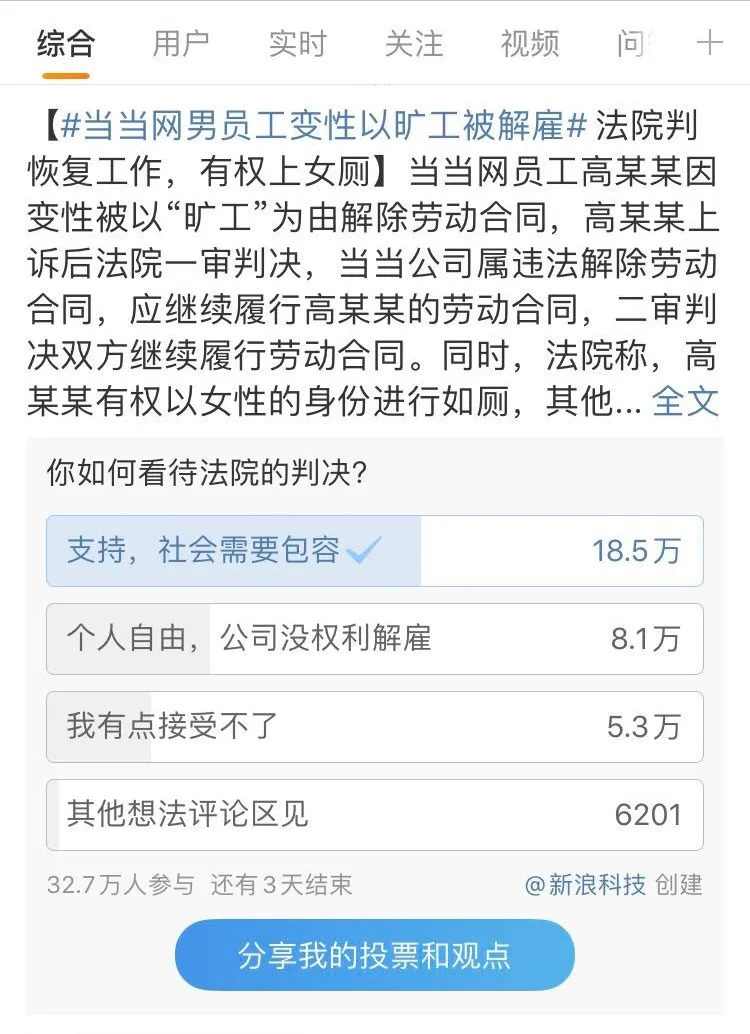Switch to the 综合 tab

(x=65, y=44)
